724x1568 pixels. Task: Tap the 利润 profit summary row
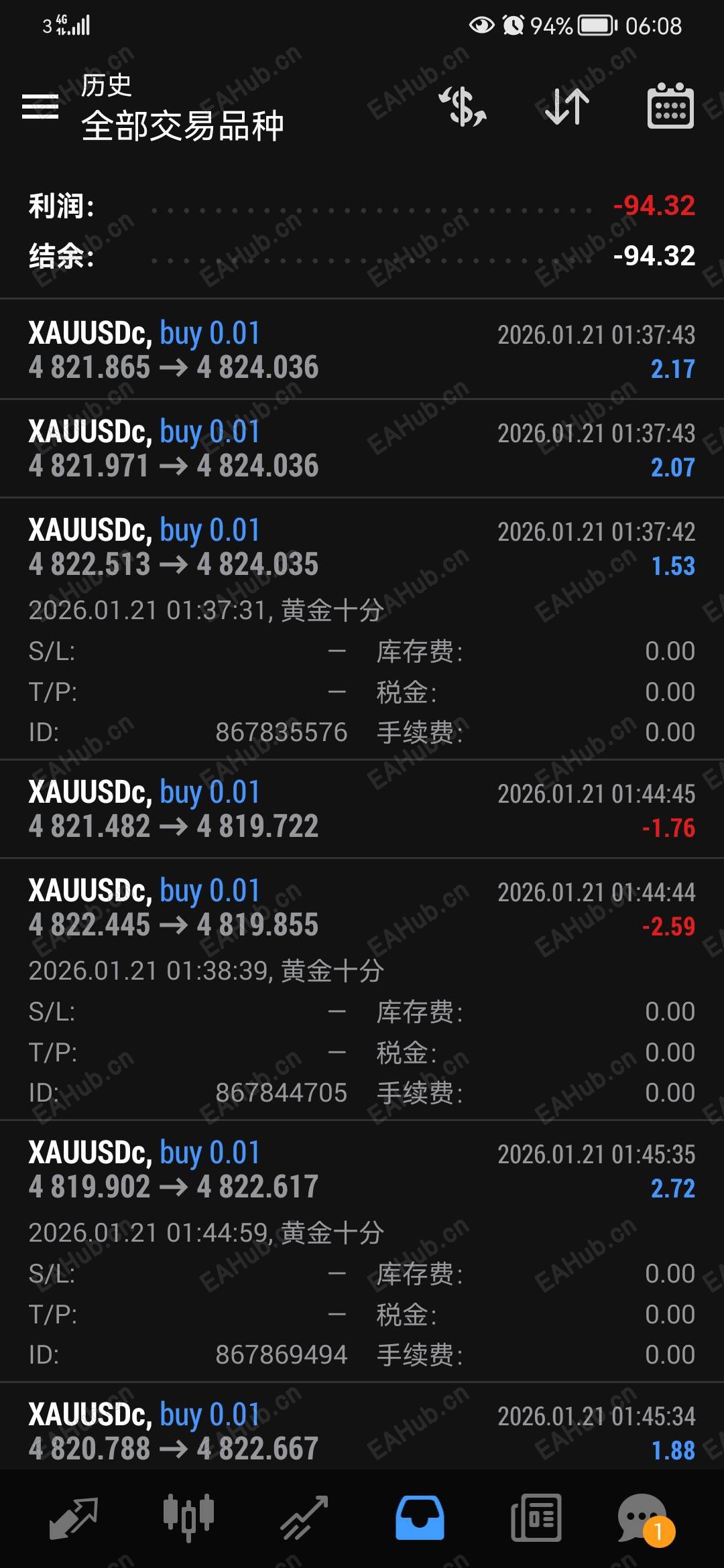pos(362,208)
